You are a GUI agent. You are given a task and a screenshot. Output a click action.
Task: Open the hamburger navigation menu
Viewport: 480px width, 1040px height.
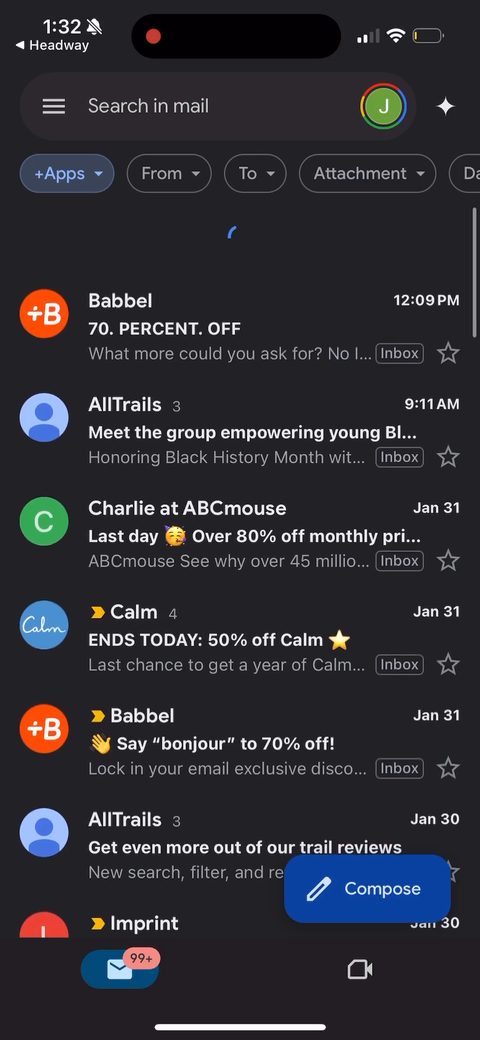point(54,106)
